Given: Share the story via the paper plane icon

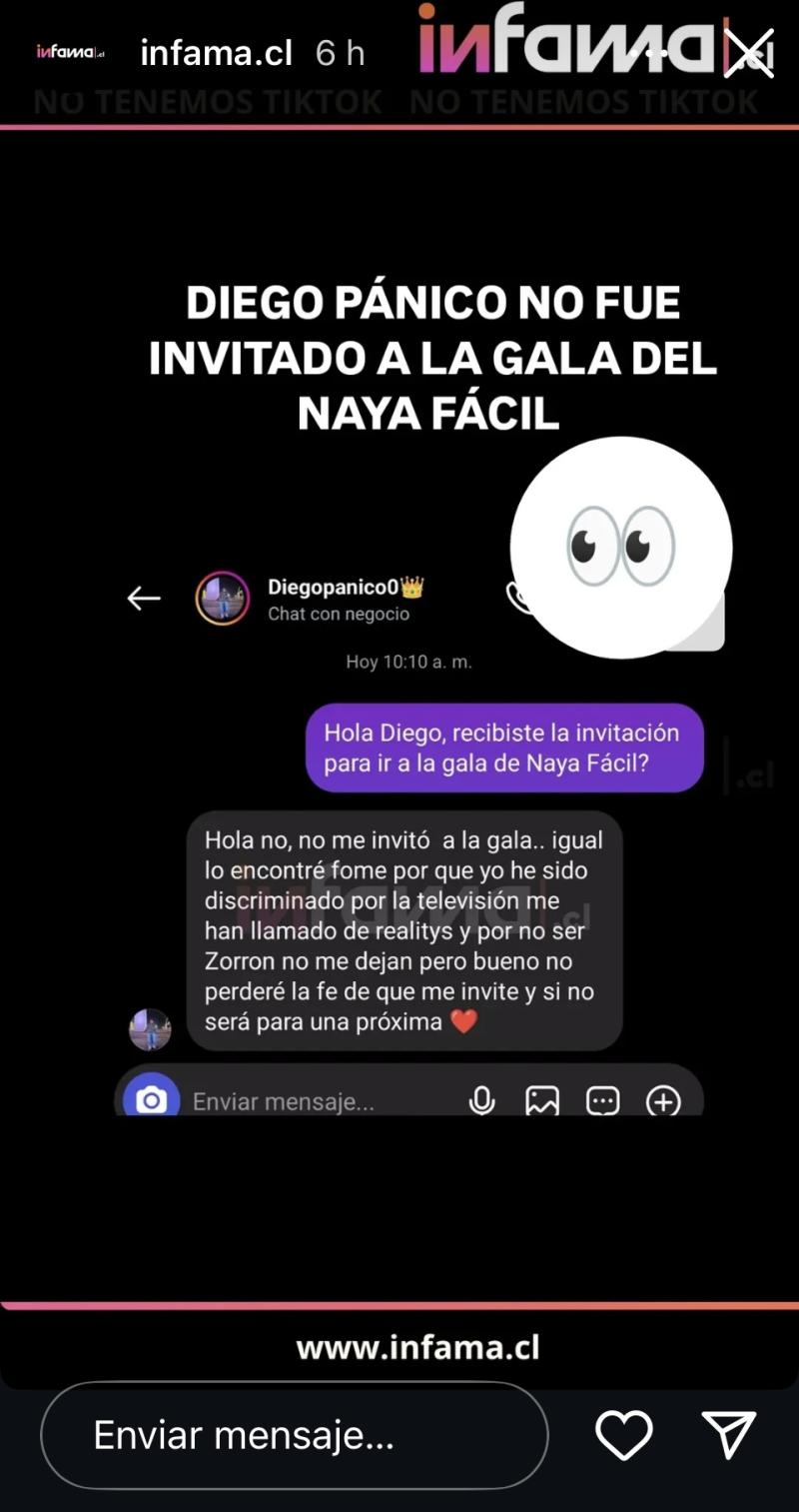Looking at the screenshot, I should pyautogui.click(x=728, y=1434).
